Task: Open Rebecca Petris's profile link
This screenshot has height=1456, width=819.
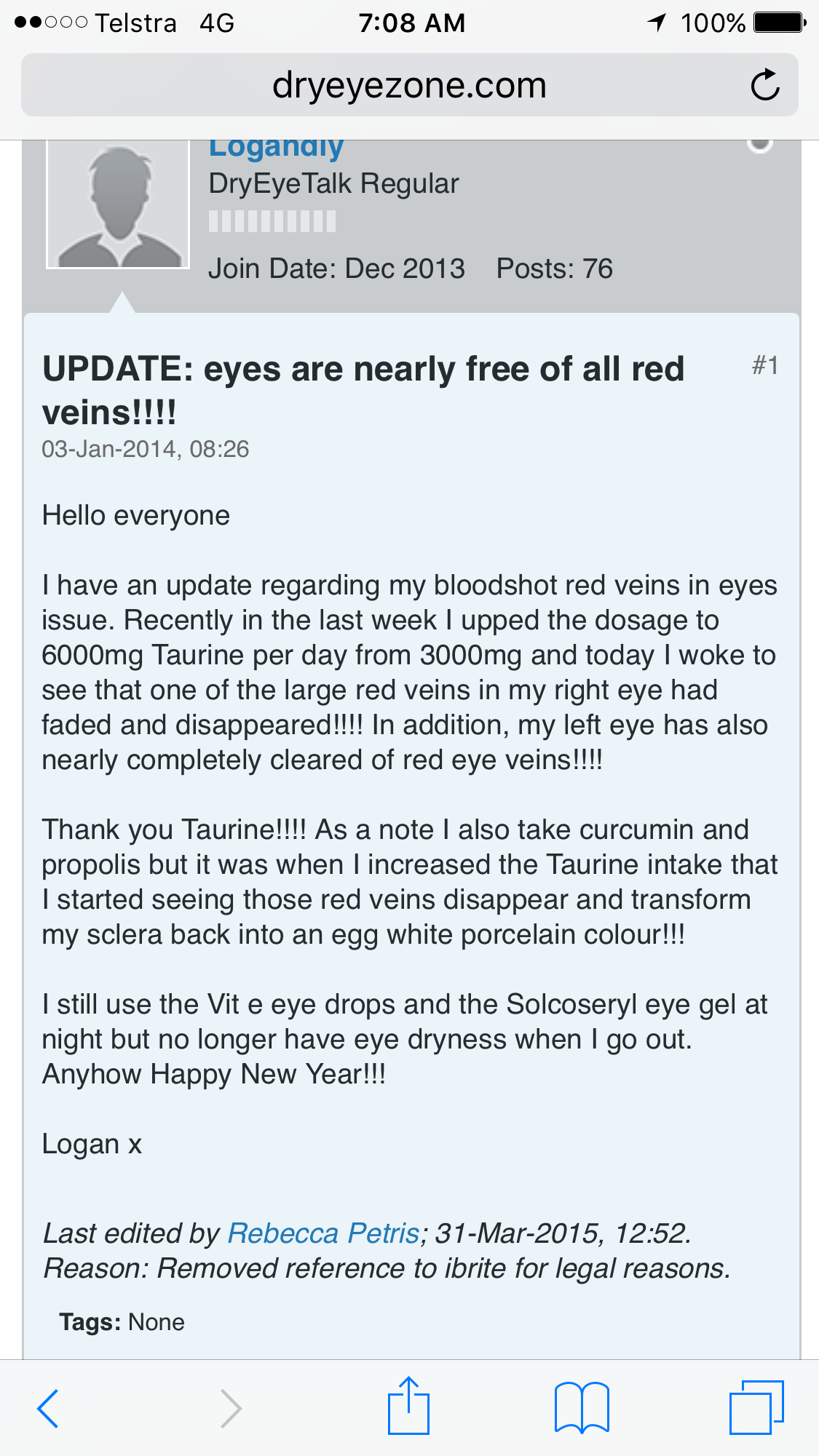Action: [324, 1233]
